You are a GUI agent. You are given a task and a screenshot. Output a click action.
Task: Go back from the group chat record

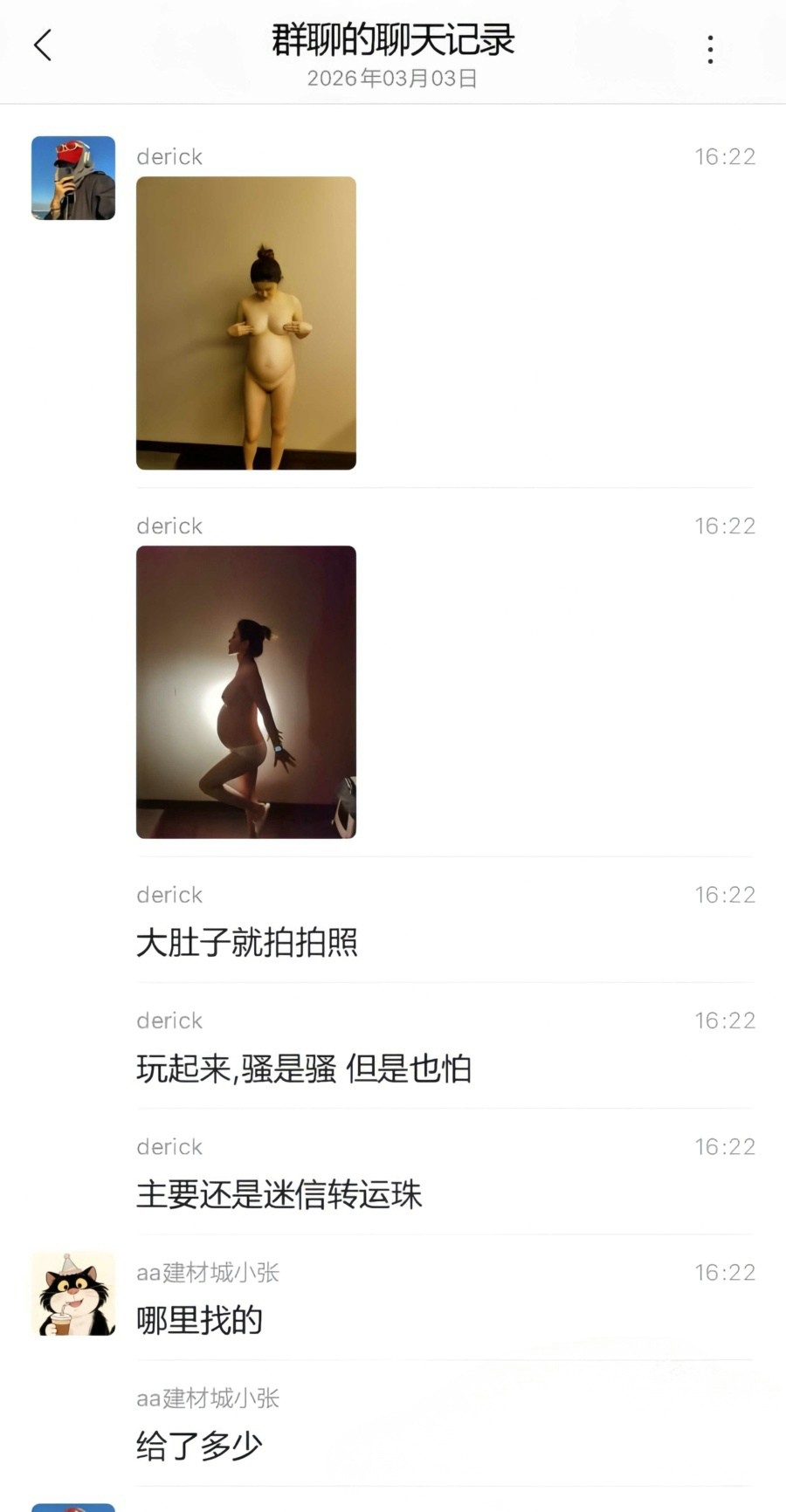tap(43, 45)
